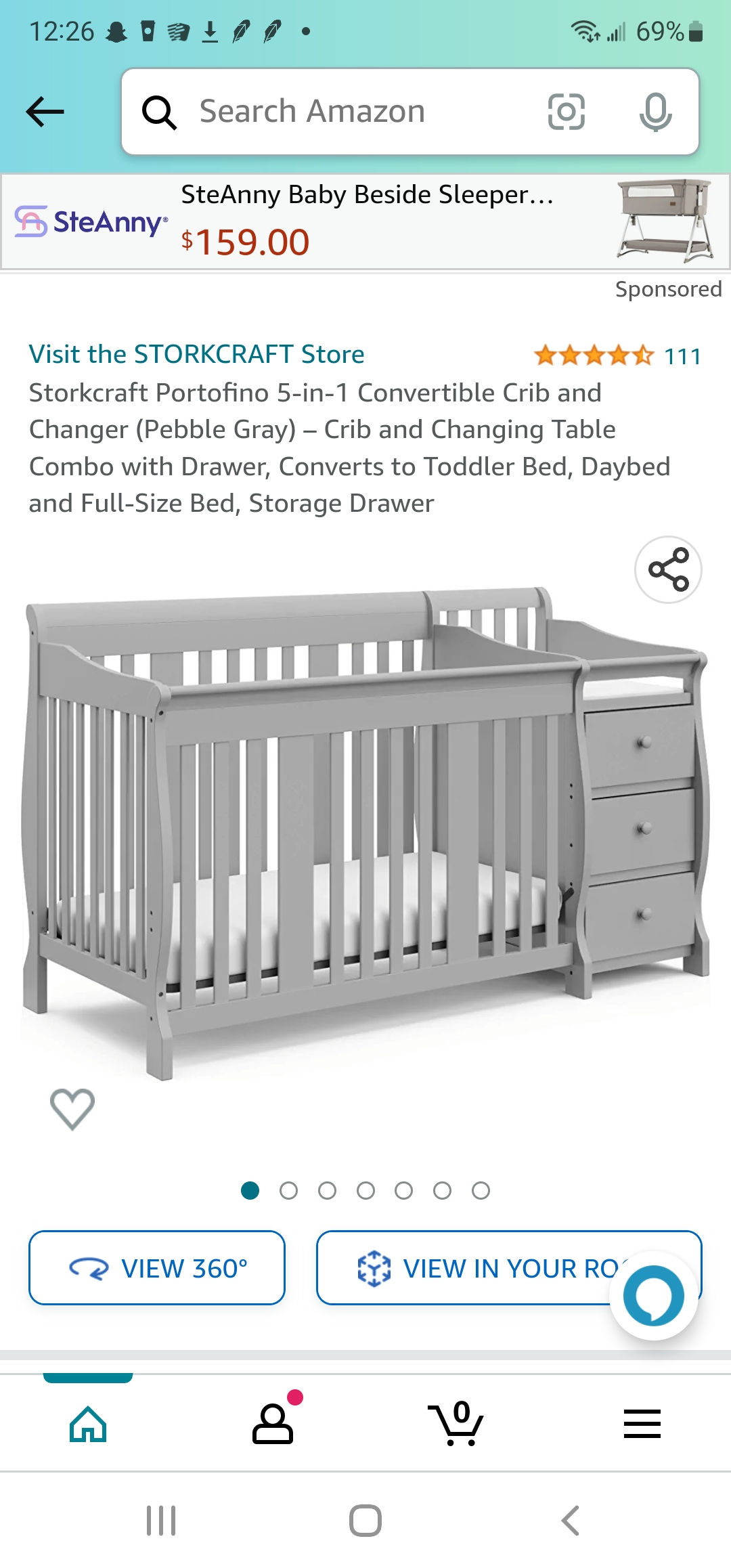Open the Alexa assistant bubble
This screenshot has width=731, height=1568.
(x=653, y=1296)
